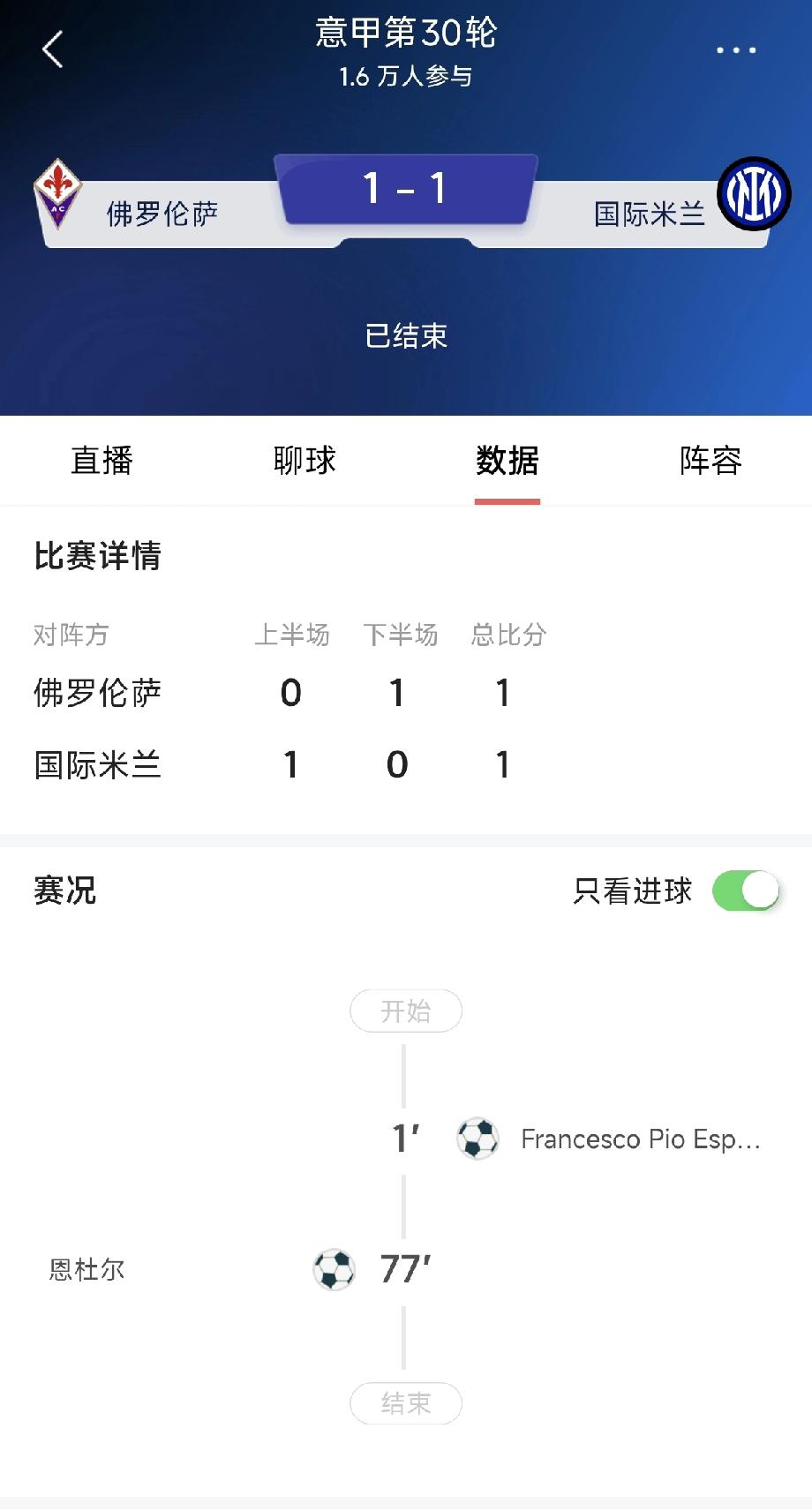Switch to the 直播 tab
Image resolution: width=812 pixels, height=1511 pixels.
[x=101, y=461]
